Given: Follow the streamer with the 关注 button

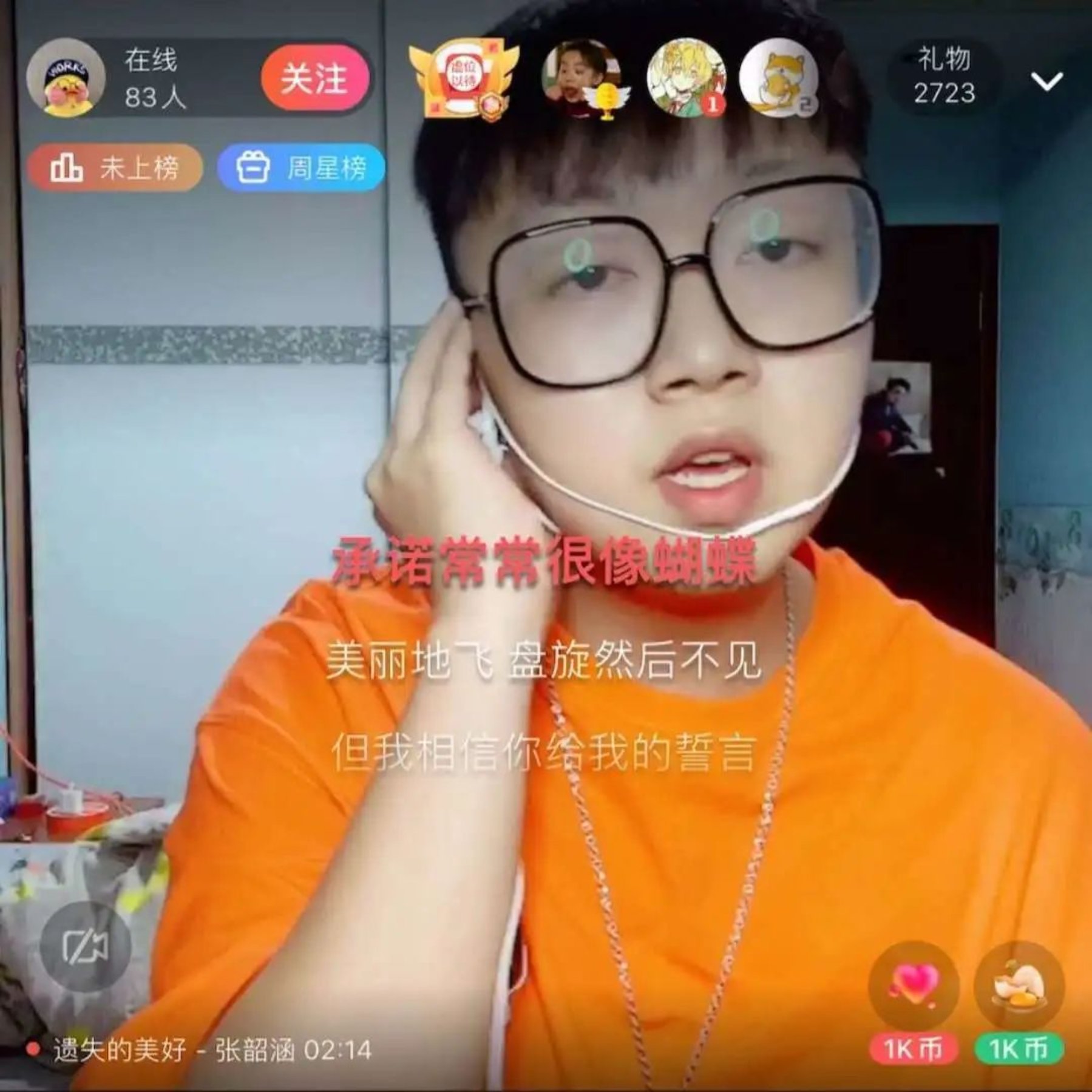Looking at the screenshot, I should (315, 78).
